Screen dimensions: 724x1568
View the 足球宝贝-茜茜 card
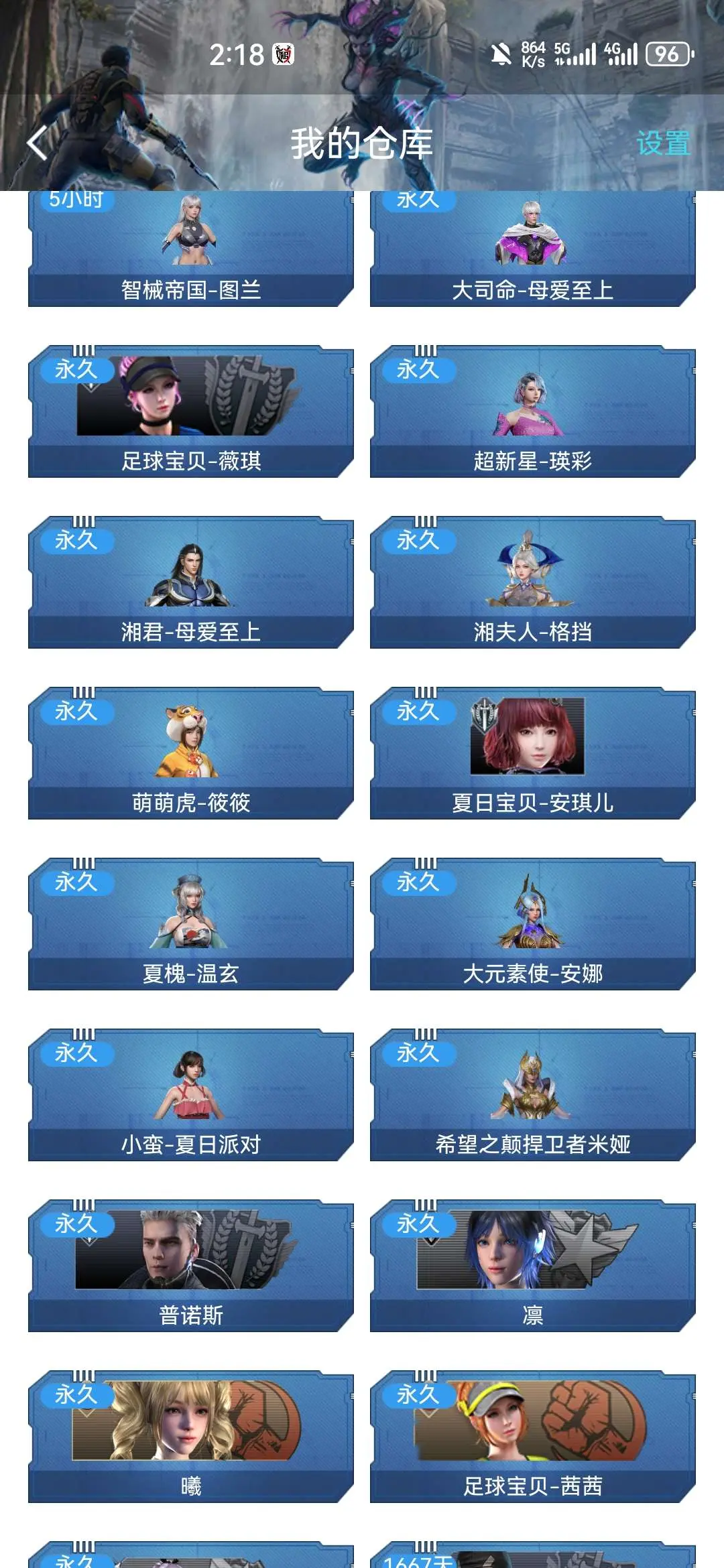point(532,1437)
